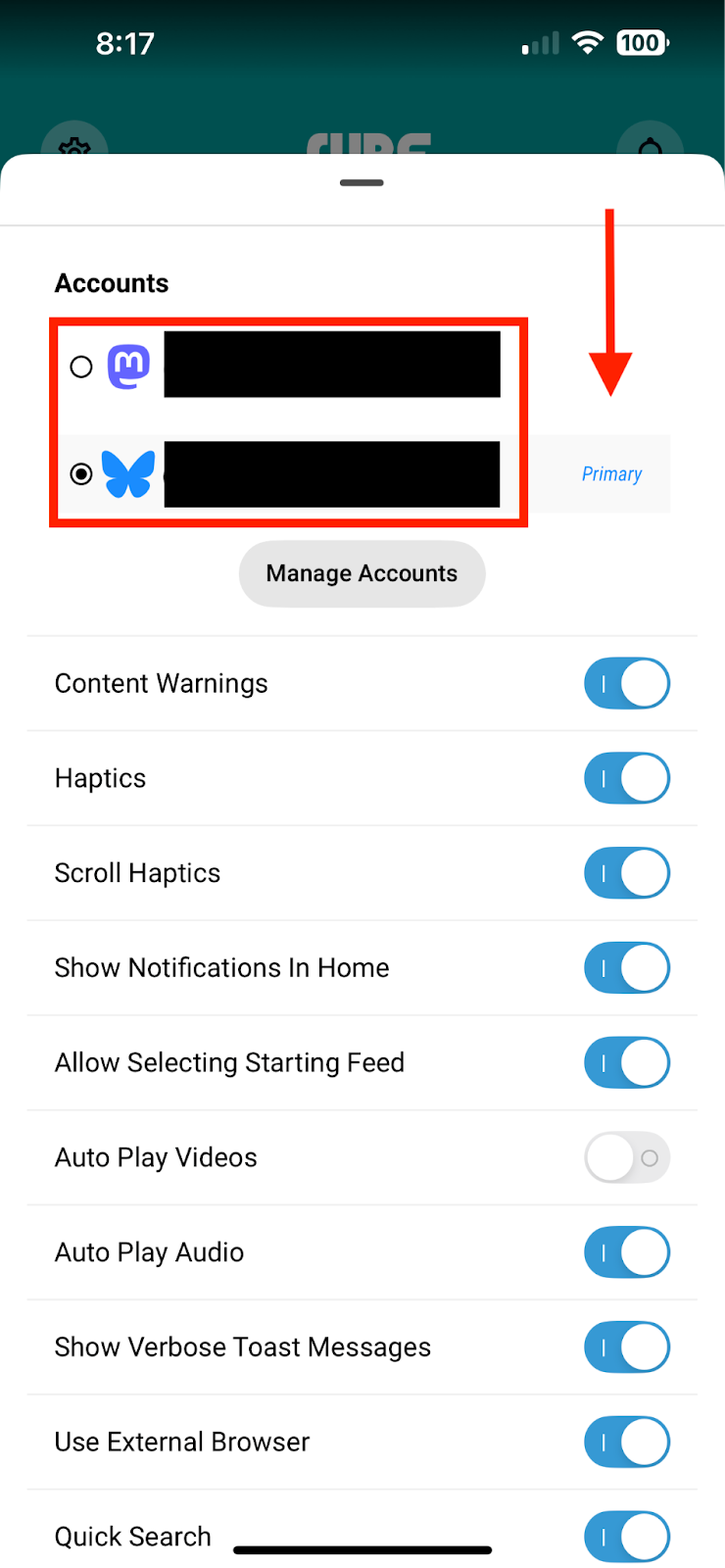Tap the sheet's drag handle
This screenshot has width=725, height=1568.
coord(362,182)
